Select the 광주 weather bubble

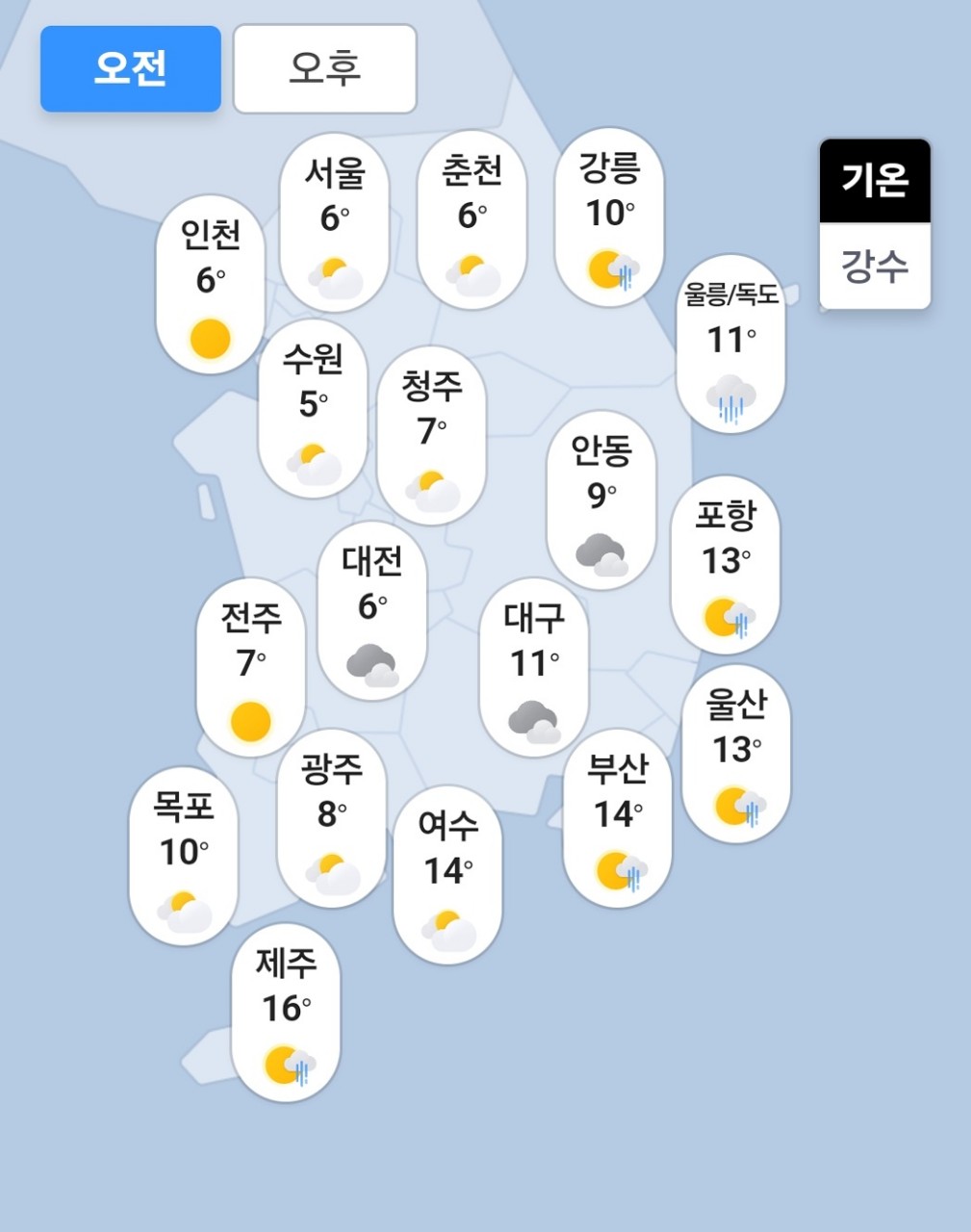coord(331,817)
